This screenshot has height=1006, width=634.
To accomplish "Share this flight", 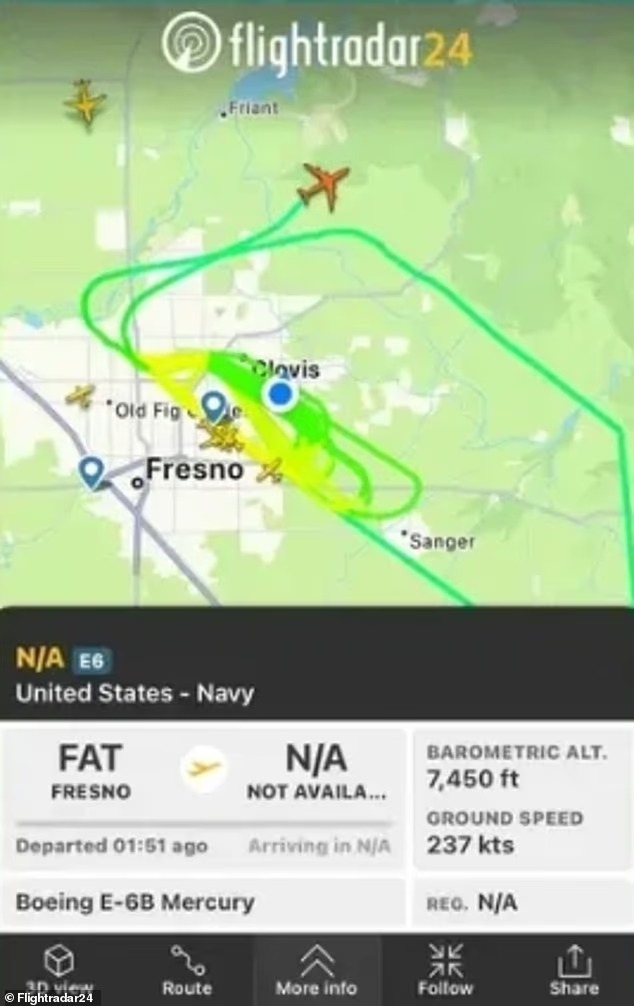I will click(x=573, y=970).
